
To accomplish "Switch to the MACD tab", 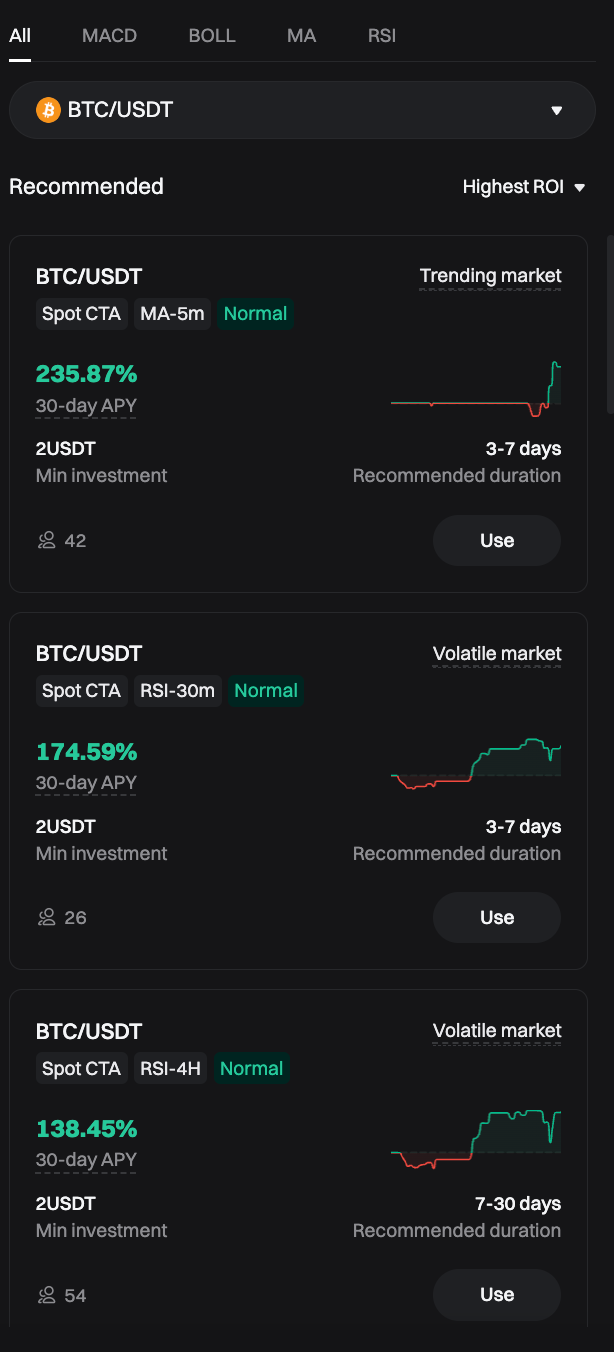I will [x=109, y=36].
